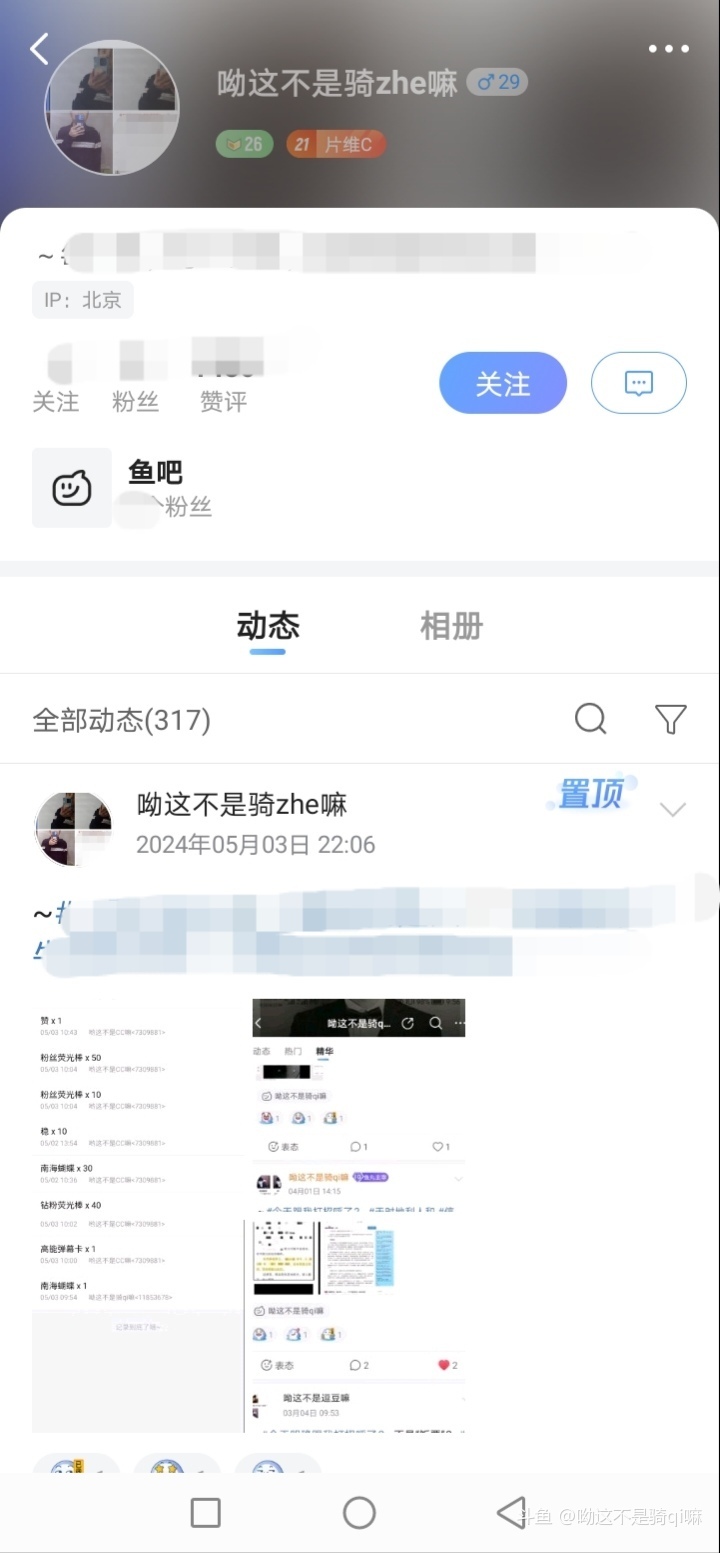Screen dimensions: 720x1553
Task: Search within the posts
Action: (x=590, y=718)
